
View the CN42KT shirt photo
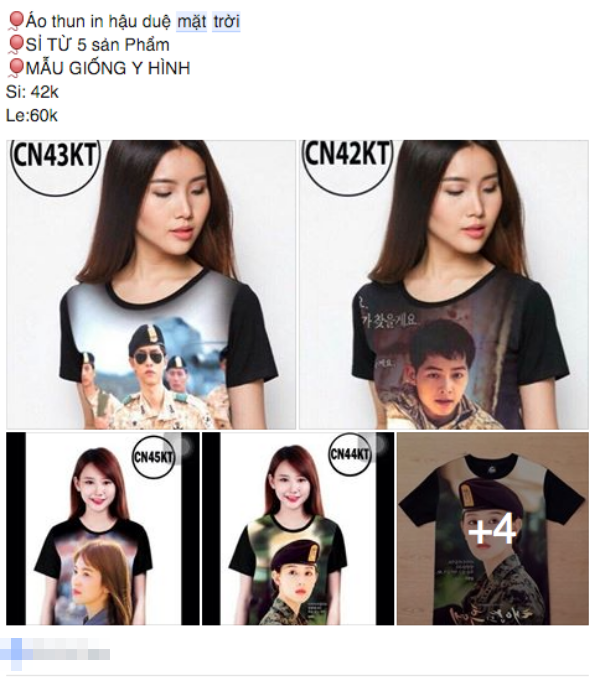click(x=444, y=285)
